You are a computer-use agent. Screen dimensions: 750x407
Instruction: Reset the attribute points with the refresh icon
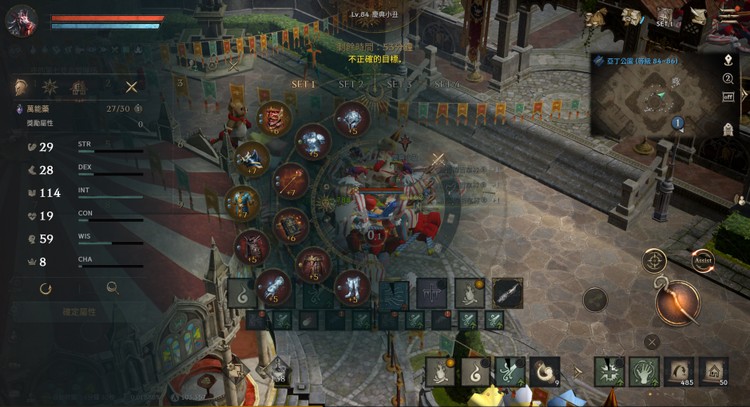[x=45, y=288]
